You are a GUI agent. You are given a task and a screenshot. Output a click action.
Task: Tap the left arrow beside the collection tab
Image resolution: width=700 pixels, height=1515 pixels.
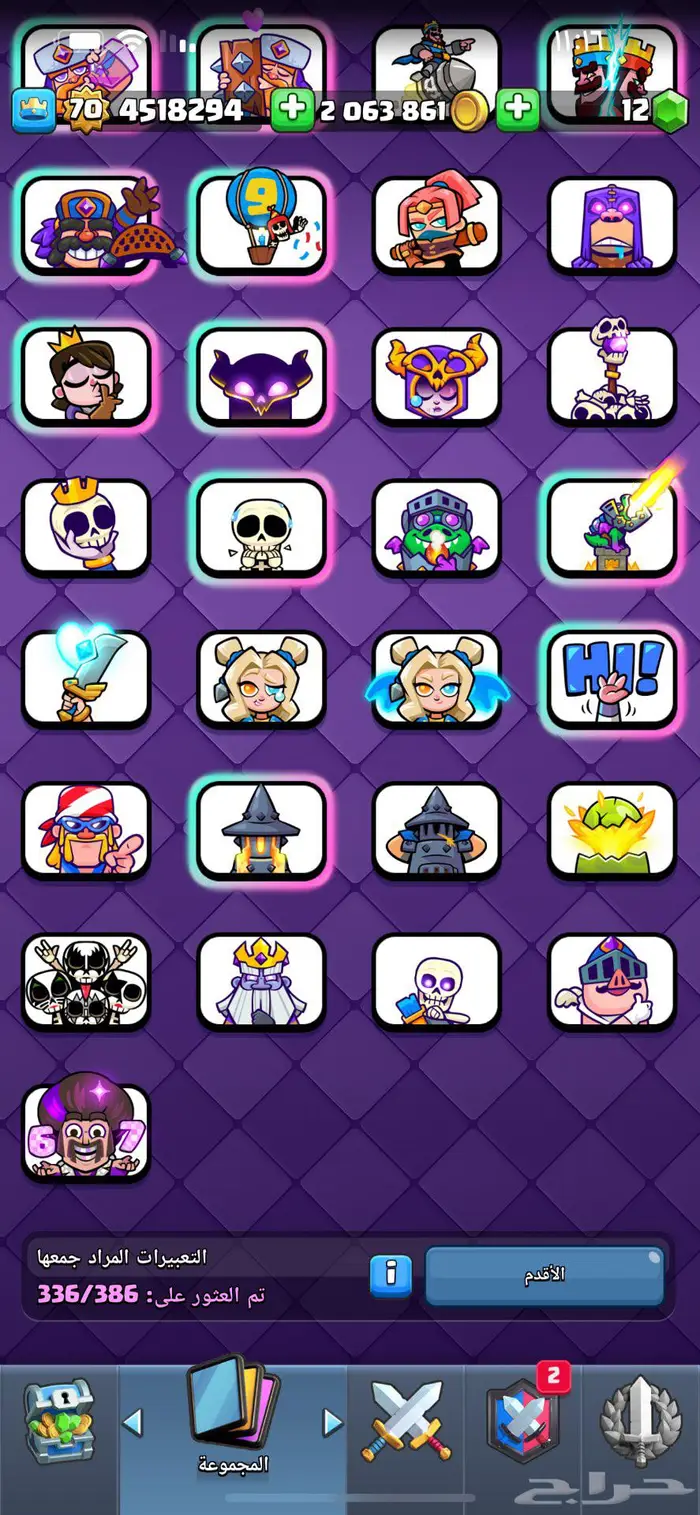tap(132, 1421)
